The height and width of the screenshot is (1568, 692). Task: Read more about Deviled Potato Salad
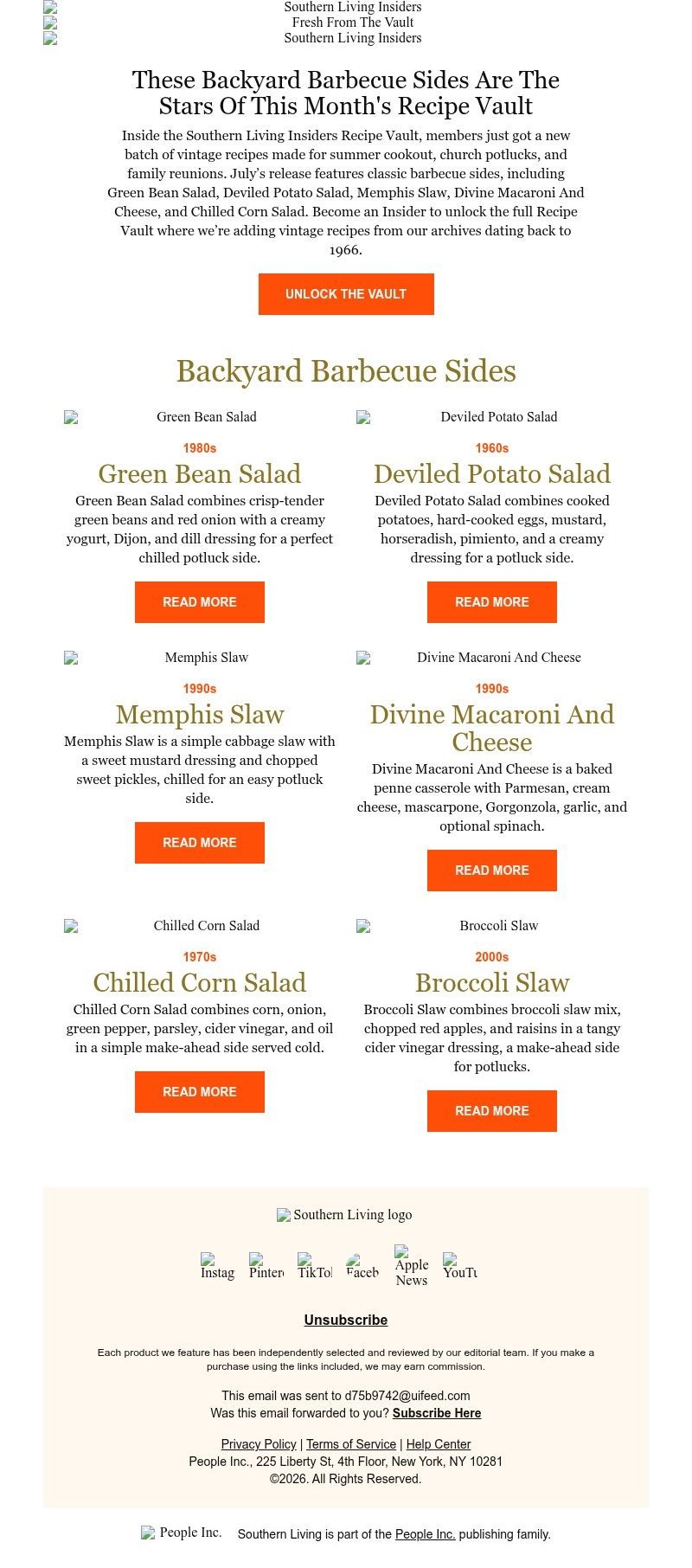(x=492, y=602)
